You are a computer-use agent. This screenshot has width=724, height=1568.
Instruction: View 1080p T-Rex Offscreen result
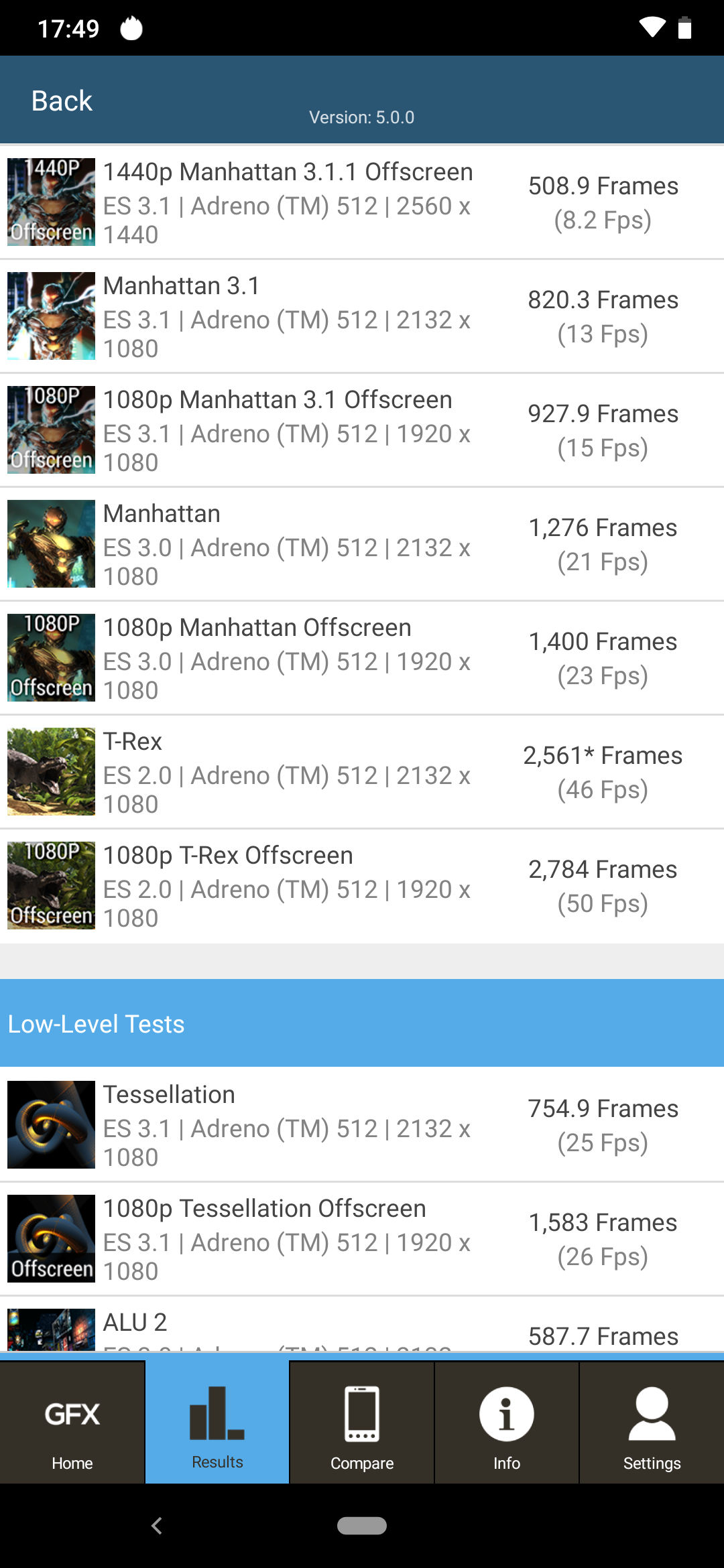[362, 885]
